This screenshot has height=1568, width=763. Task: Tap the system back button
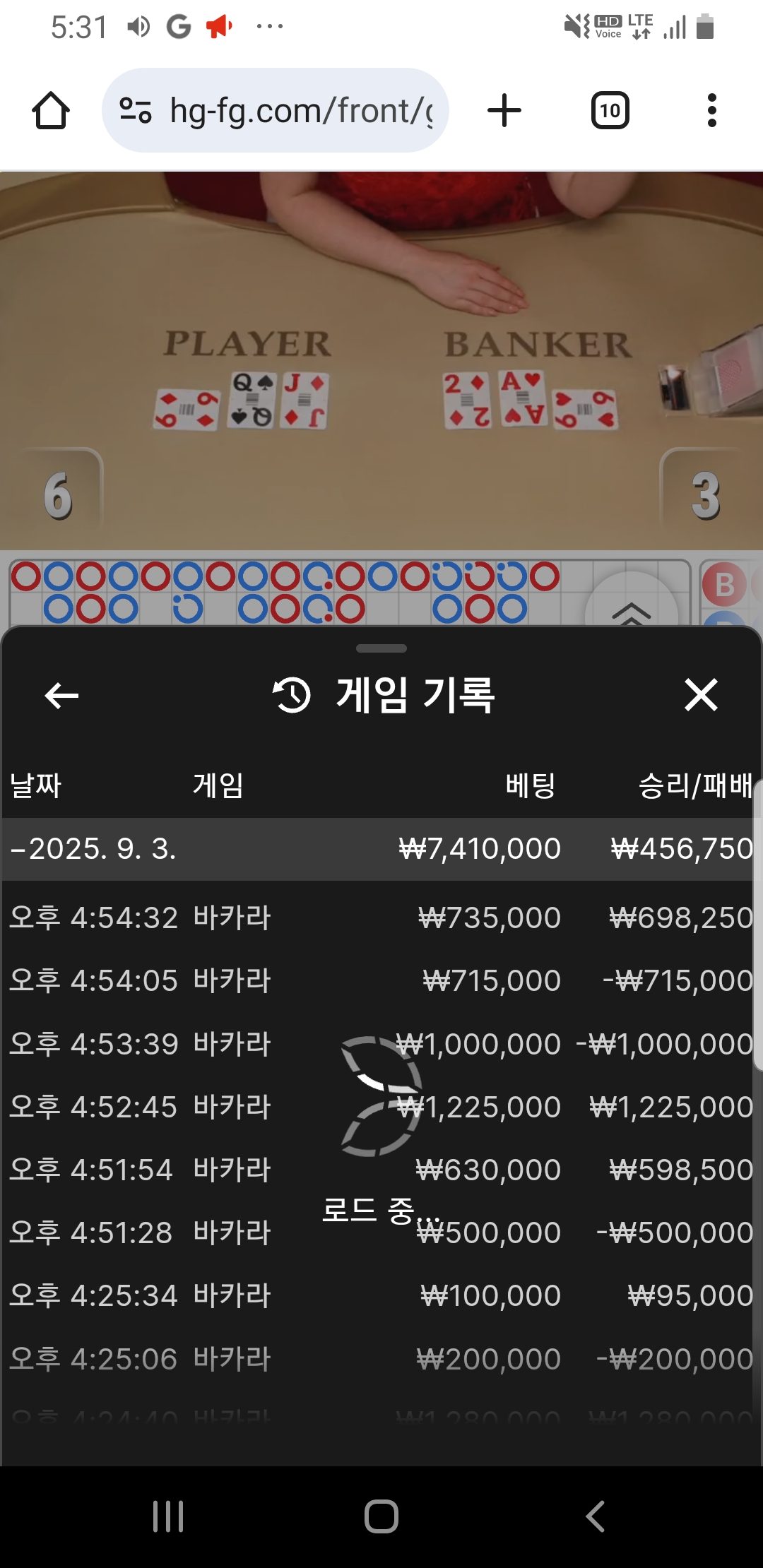pyautogui.click(x=595, y=1516)
